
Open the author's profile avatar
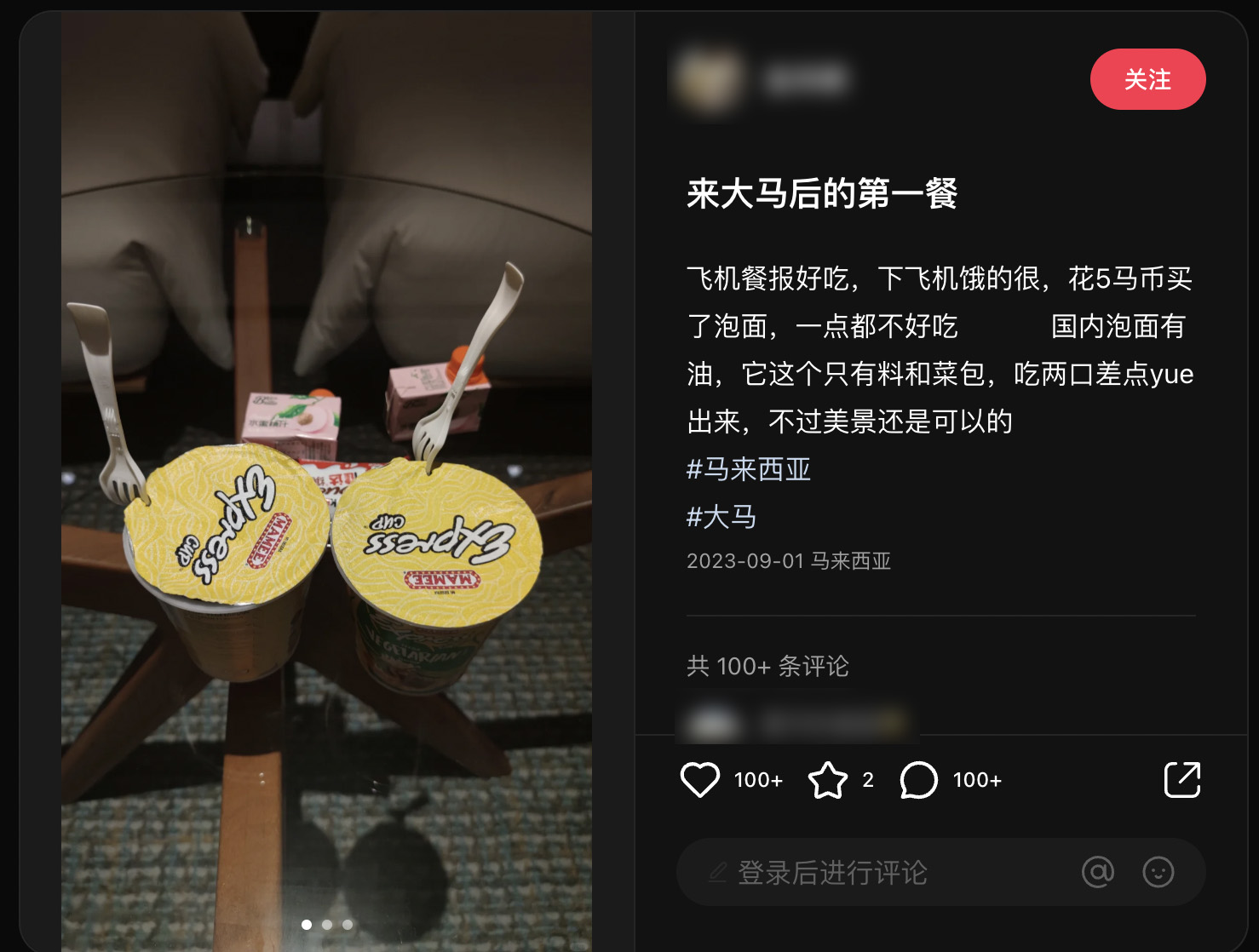coord(705,80)
